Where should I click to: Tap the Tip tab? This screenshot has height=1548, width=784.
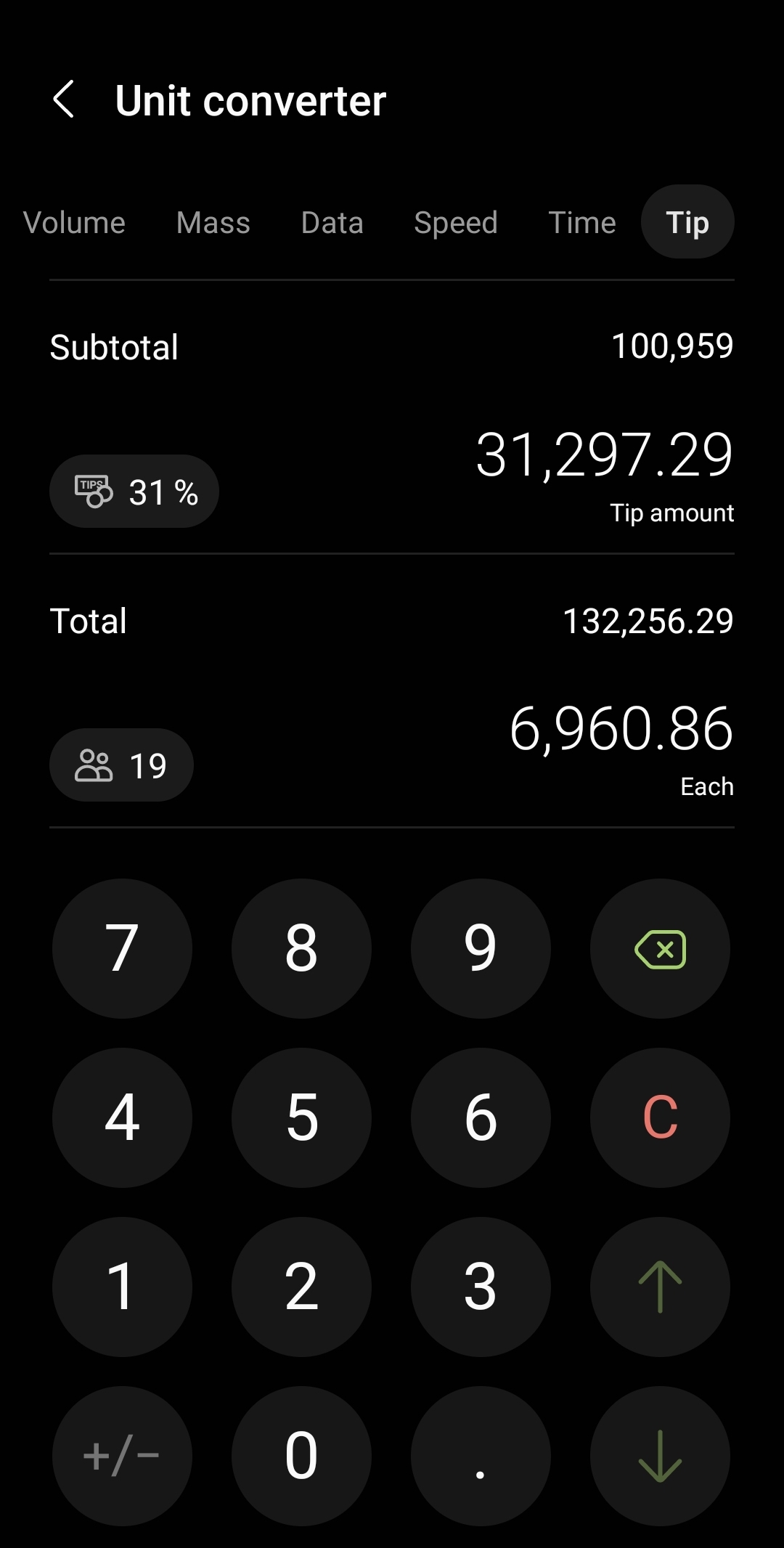click(x=687, y=222)
